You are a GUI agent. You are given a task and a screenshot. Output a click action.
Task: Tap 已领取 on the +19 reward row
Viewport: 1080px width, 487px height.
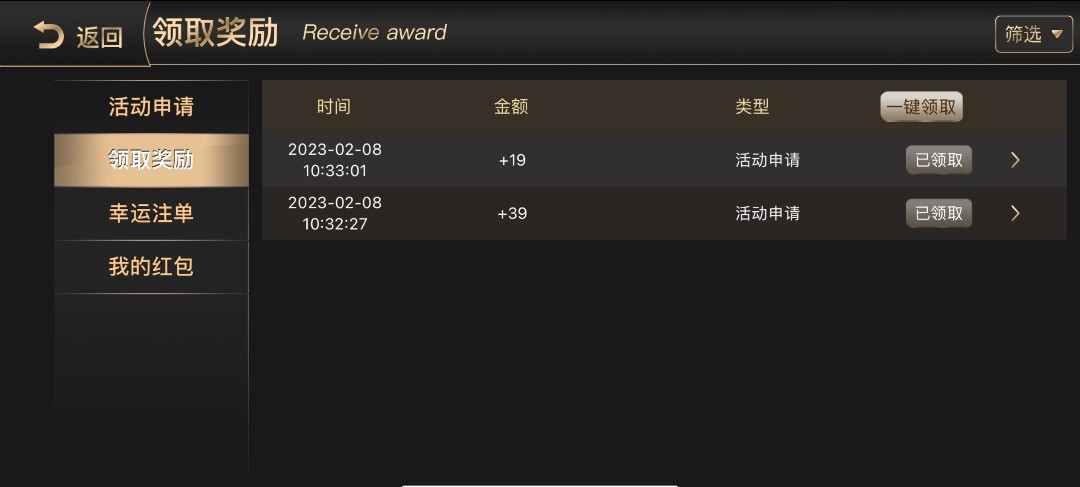coord(938,160)
